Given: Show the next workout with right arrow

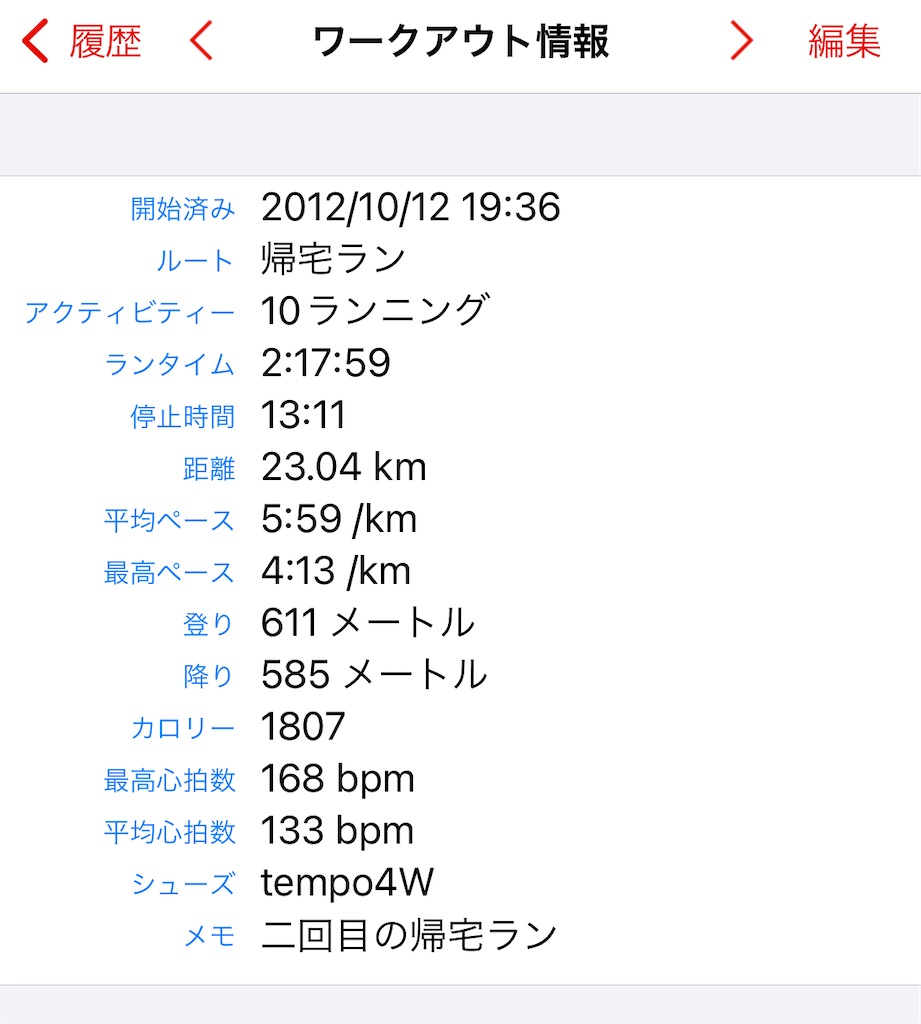Looking at the screenshot, I should click(741, 41).
